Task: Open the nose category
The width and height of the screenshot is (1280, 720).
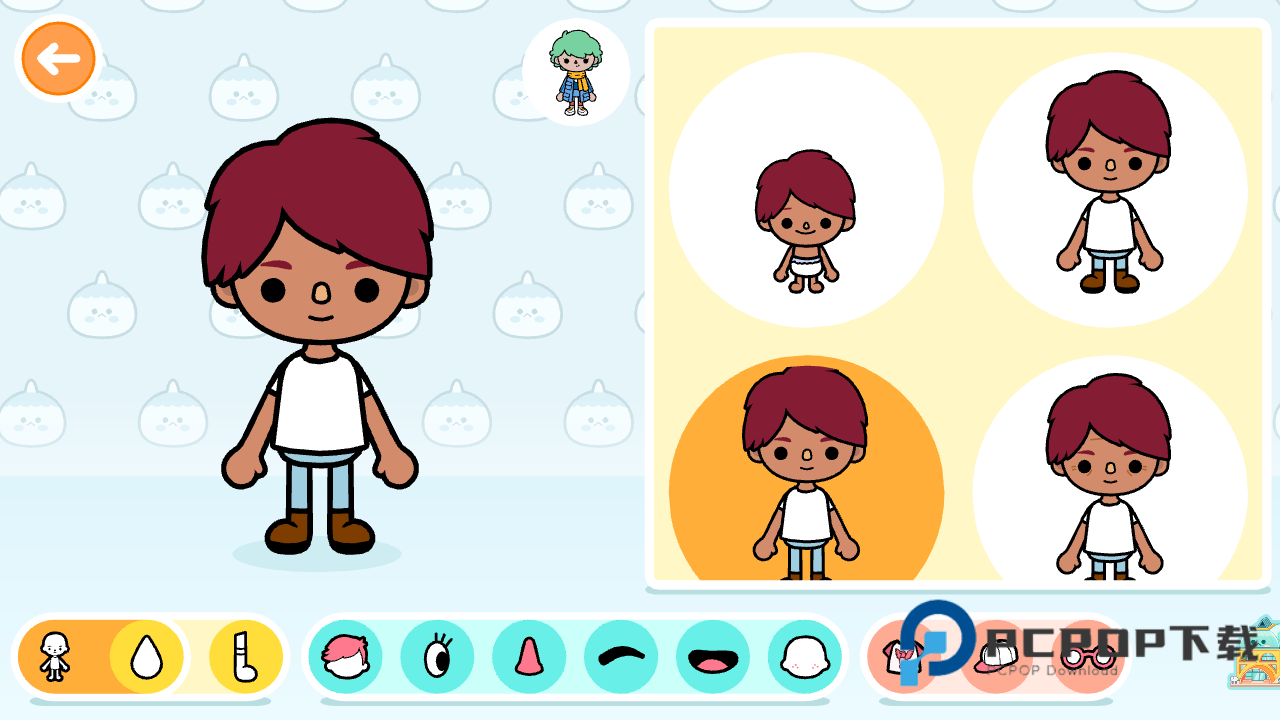Action: (x=529, y=657)
